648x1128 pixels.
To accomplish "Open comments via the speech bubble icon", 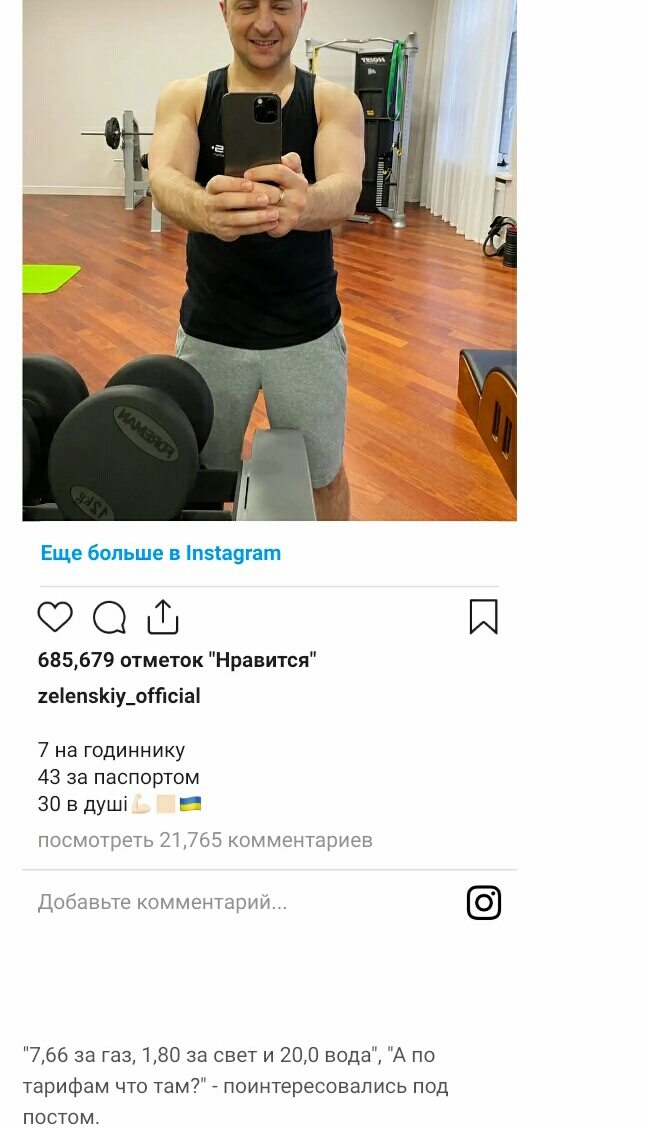I will (109, 618).
